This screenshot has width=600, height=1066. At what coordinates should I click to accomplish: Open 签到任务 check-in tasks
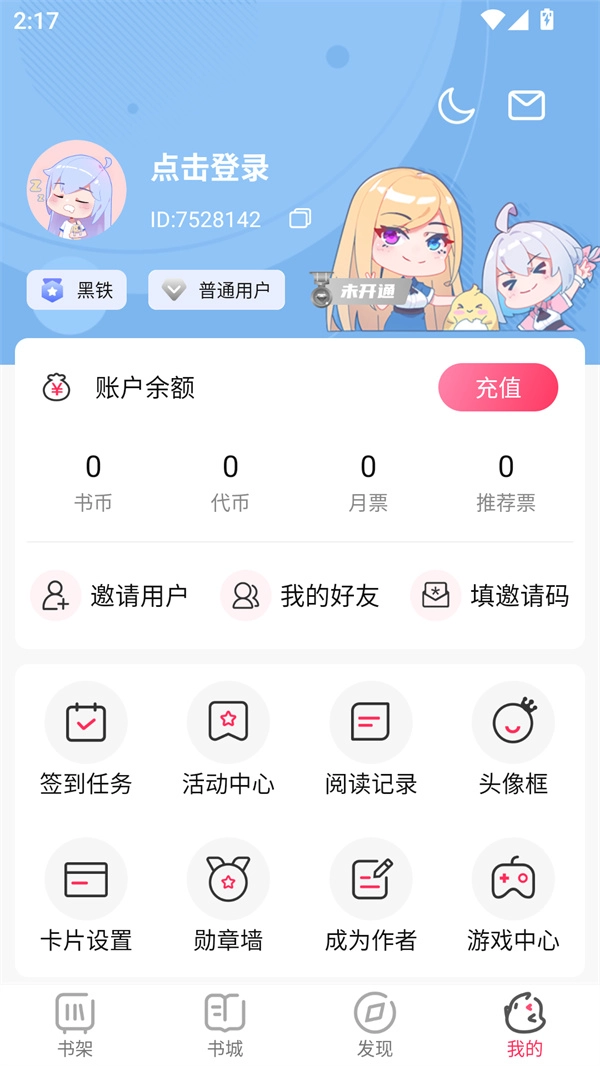[86, 740]
